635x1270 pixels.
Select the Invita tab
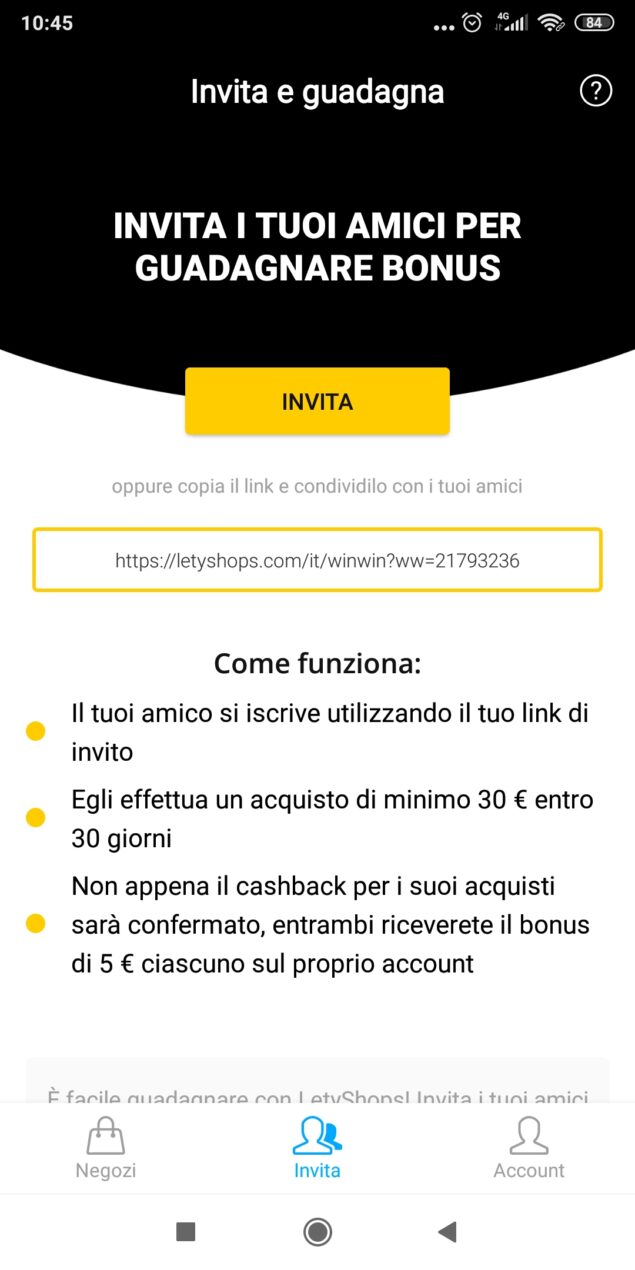317,1148
